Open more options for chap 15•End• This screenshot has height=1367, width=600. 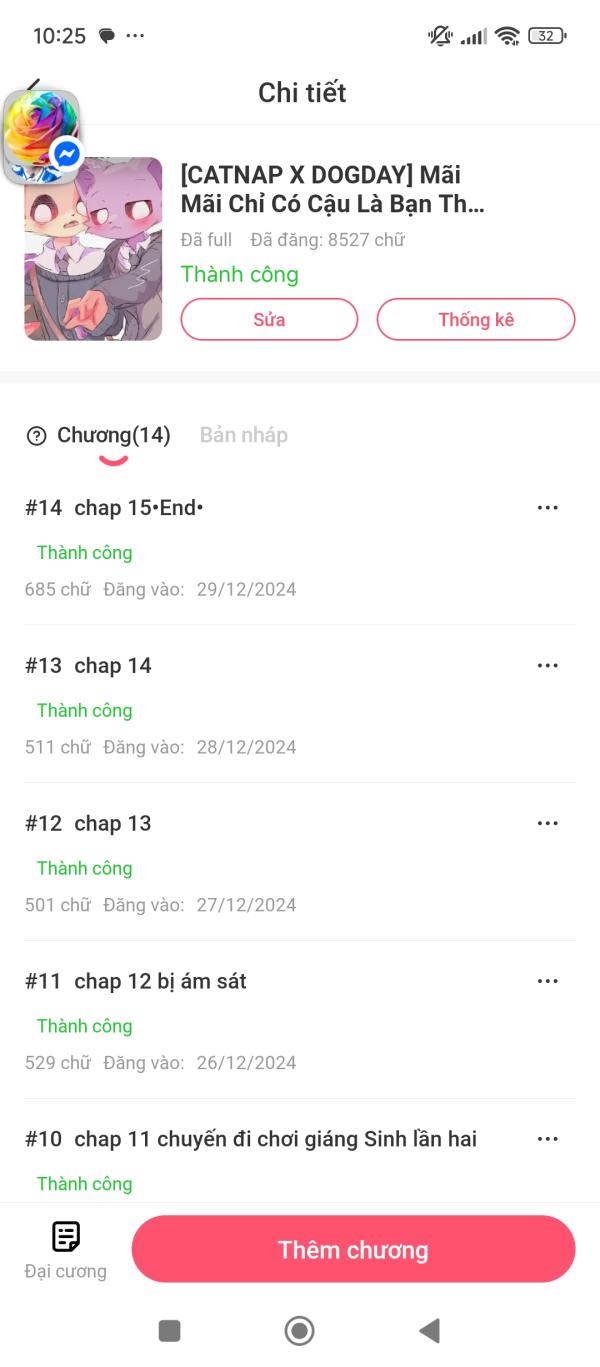pyautogui.click(x=547, y=508)
